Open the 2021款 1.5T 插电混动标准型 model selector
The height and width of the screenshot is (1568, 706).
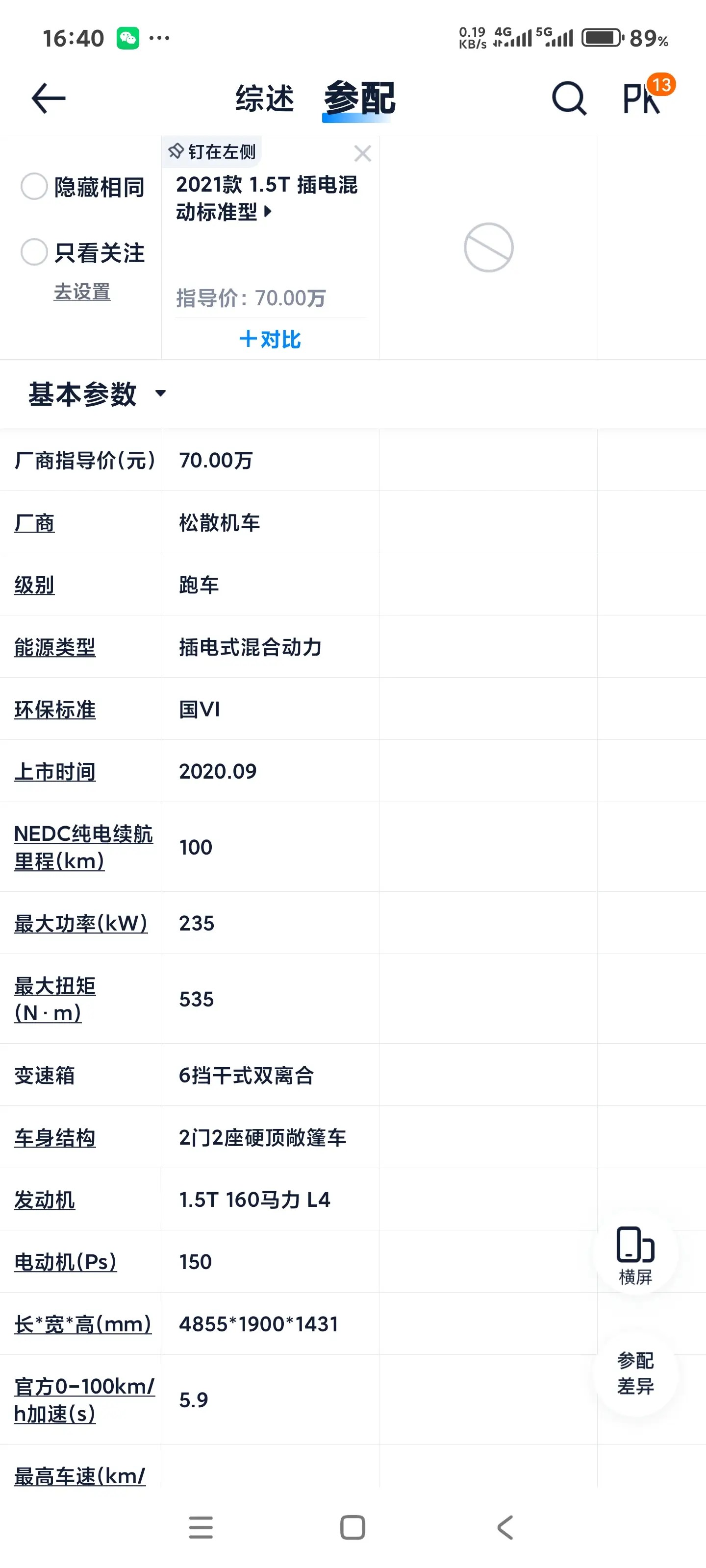click(x=266, y=198)
